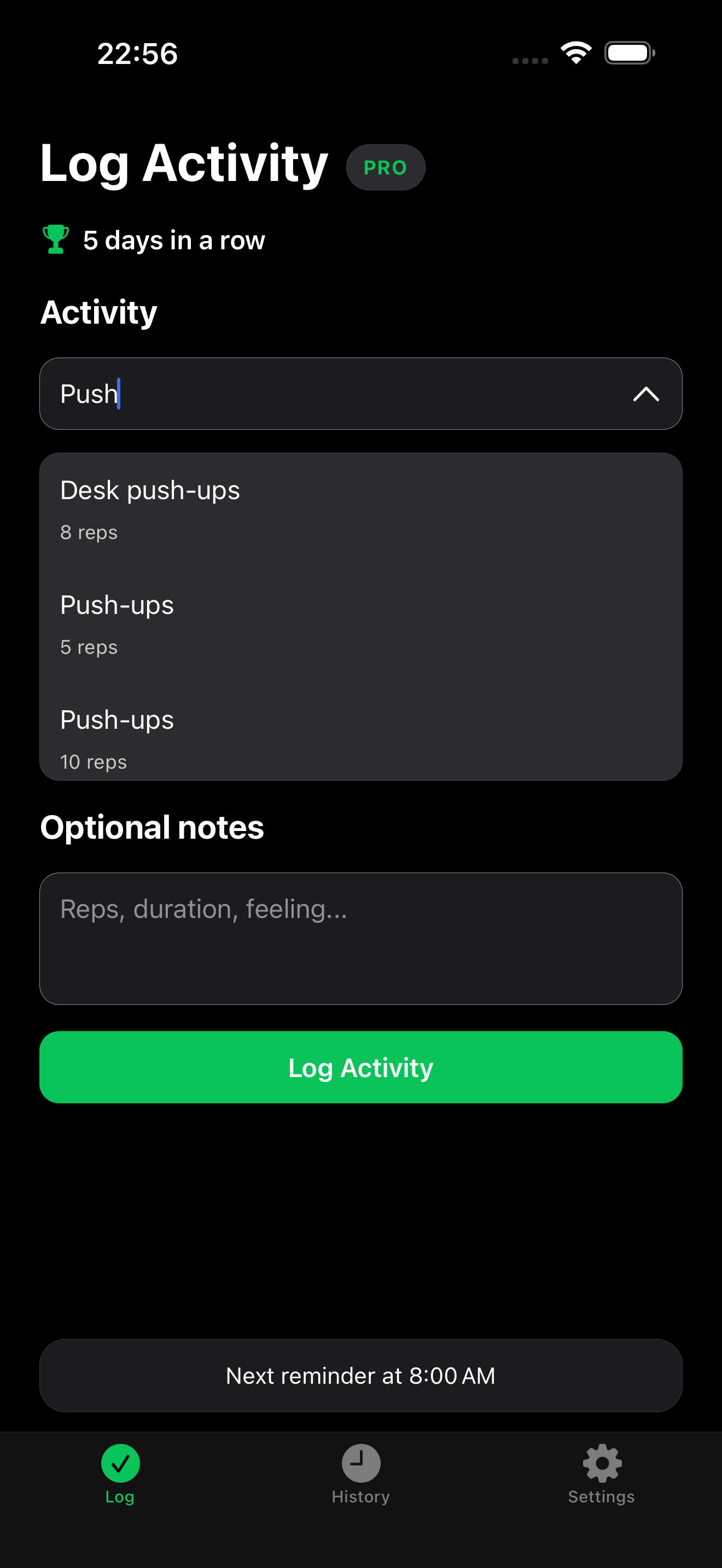This screenshot has height=1568, width=722.
Task: Collapse the activity suggestions with the chevron
Action: (x=646, y=394)
